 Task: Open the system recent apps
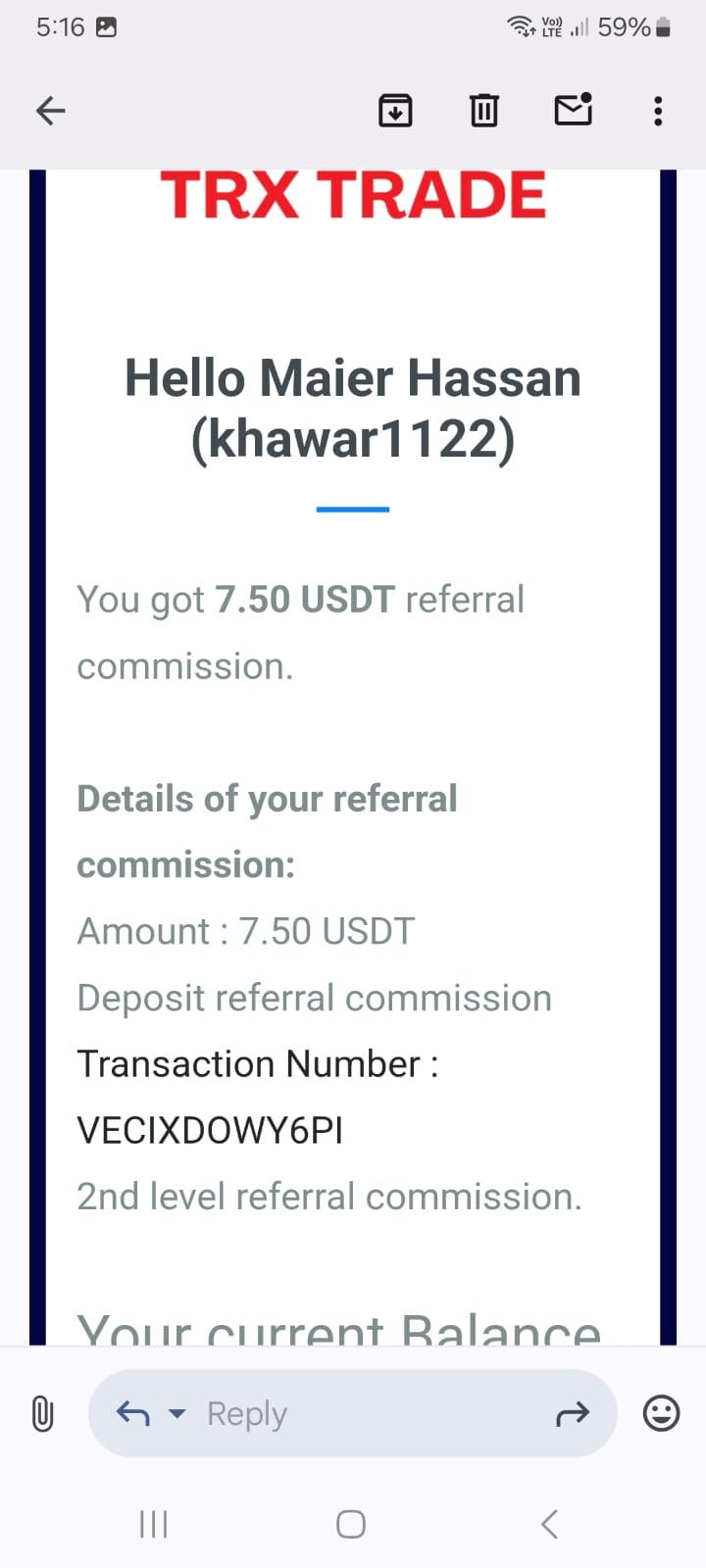tap(154, 1524)
